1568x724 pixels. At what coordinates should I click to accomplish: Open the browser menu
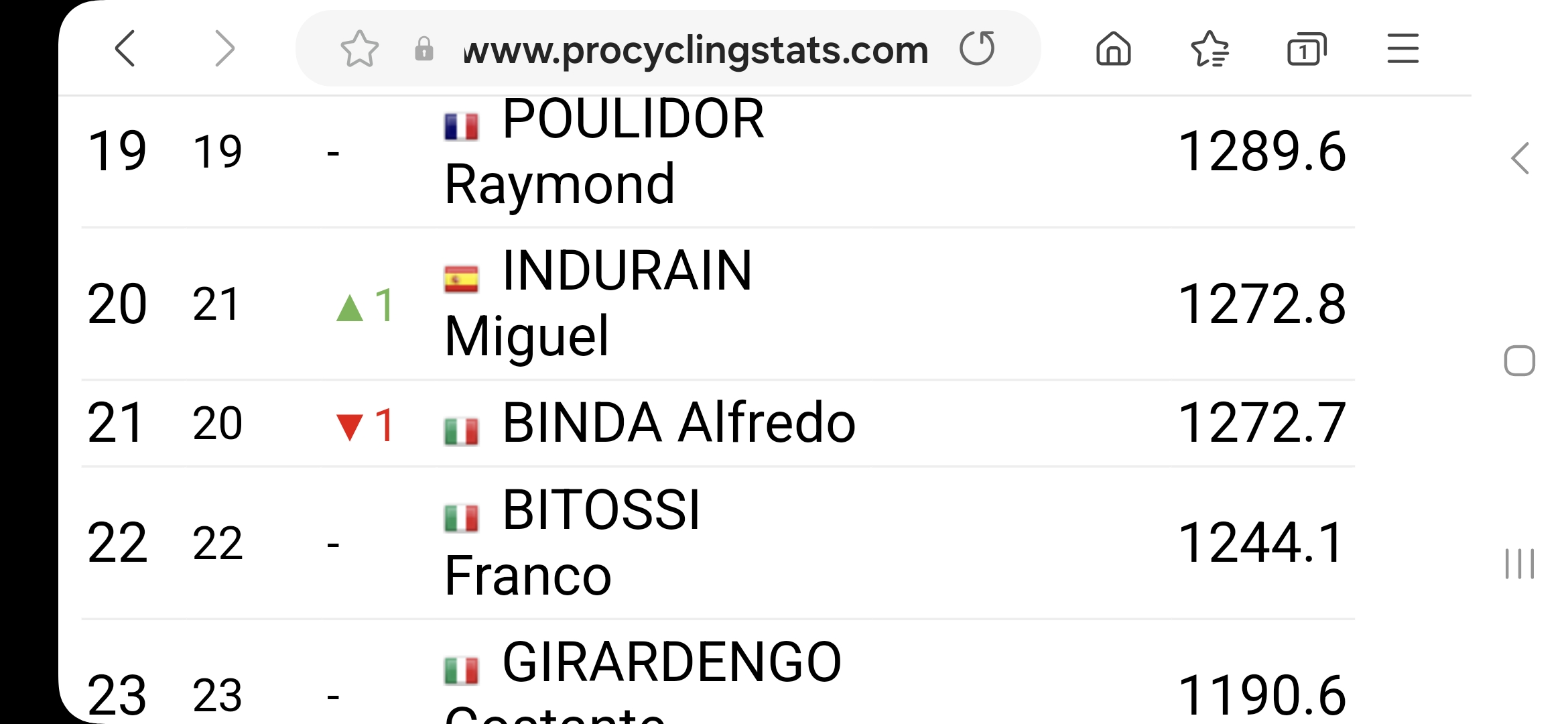pos(1402,49)
